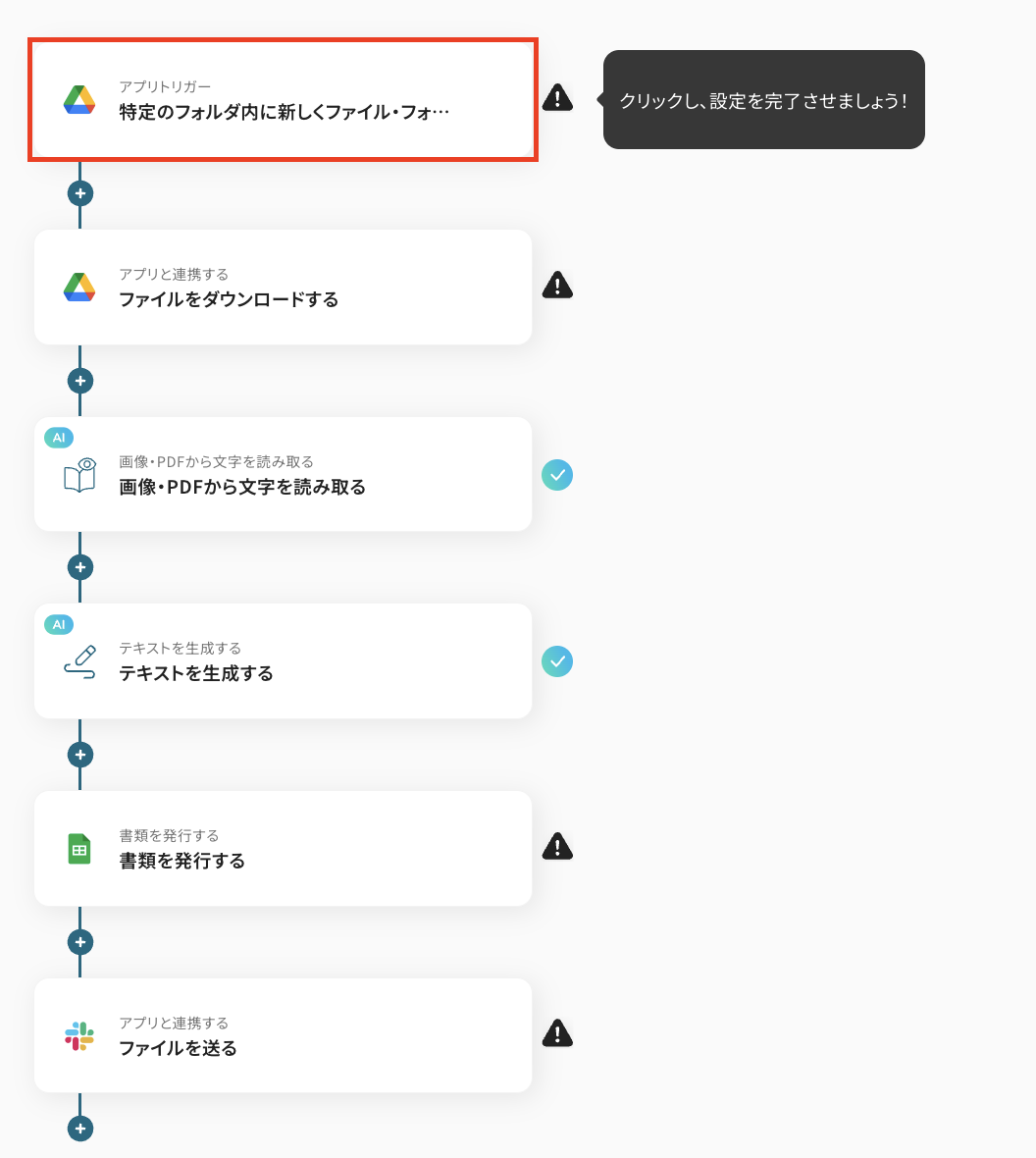Add a step below ファイルをダウンロードする

coord(80,381)
